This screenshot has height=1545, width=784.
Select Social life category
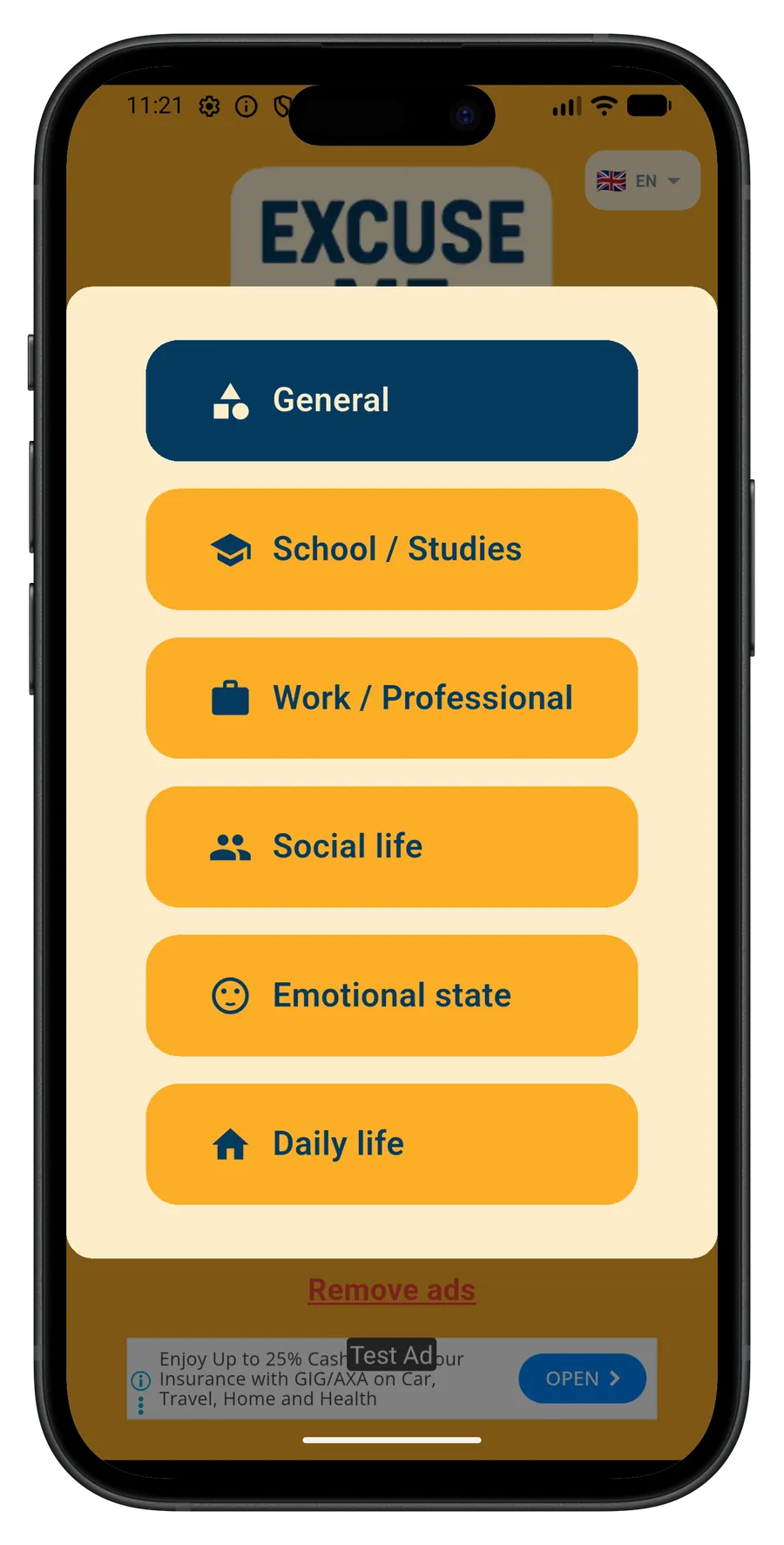pos(391,846)
